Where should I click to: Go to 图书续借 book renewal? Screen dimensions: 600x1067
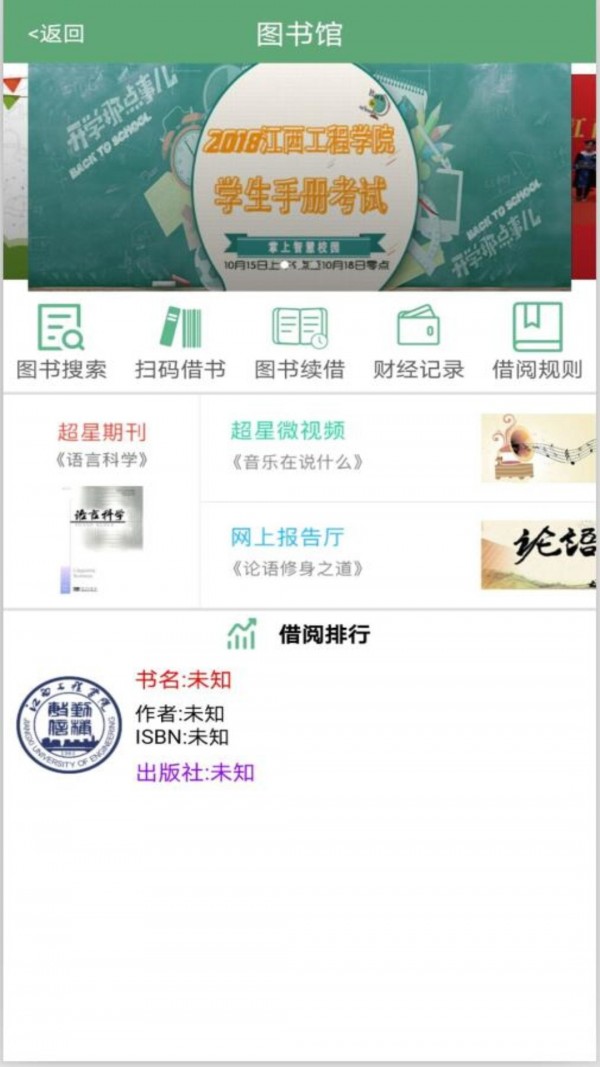coord(299,342)
